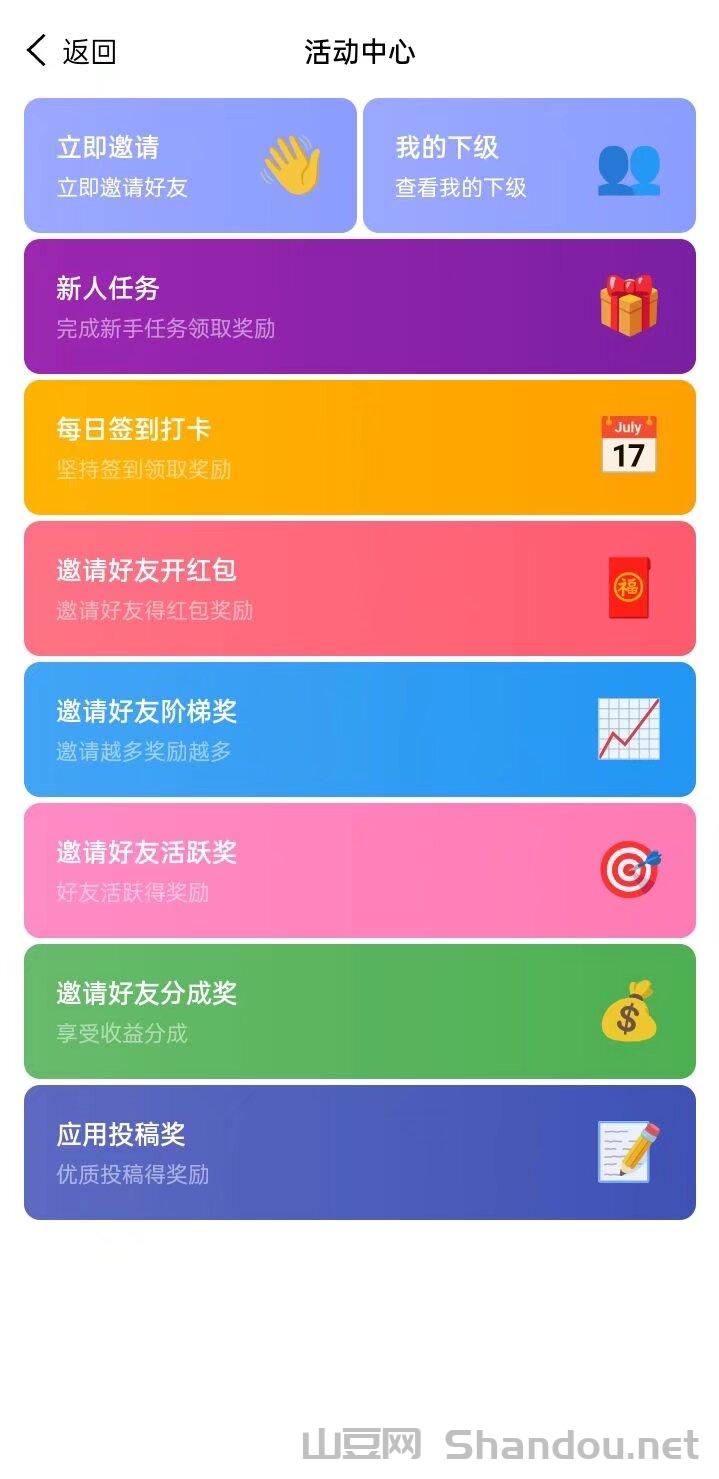Go back using the 返回 arrow

70,51
